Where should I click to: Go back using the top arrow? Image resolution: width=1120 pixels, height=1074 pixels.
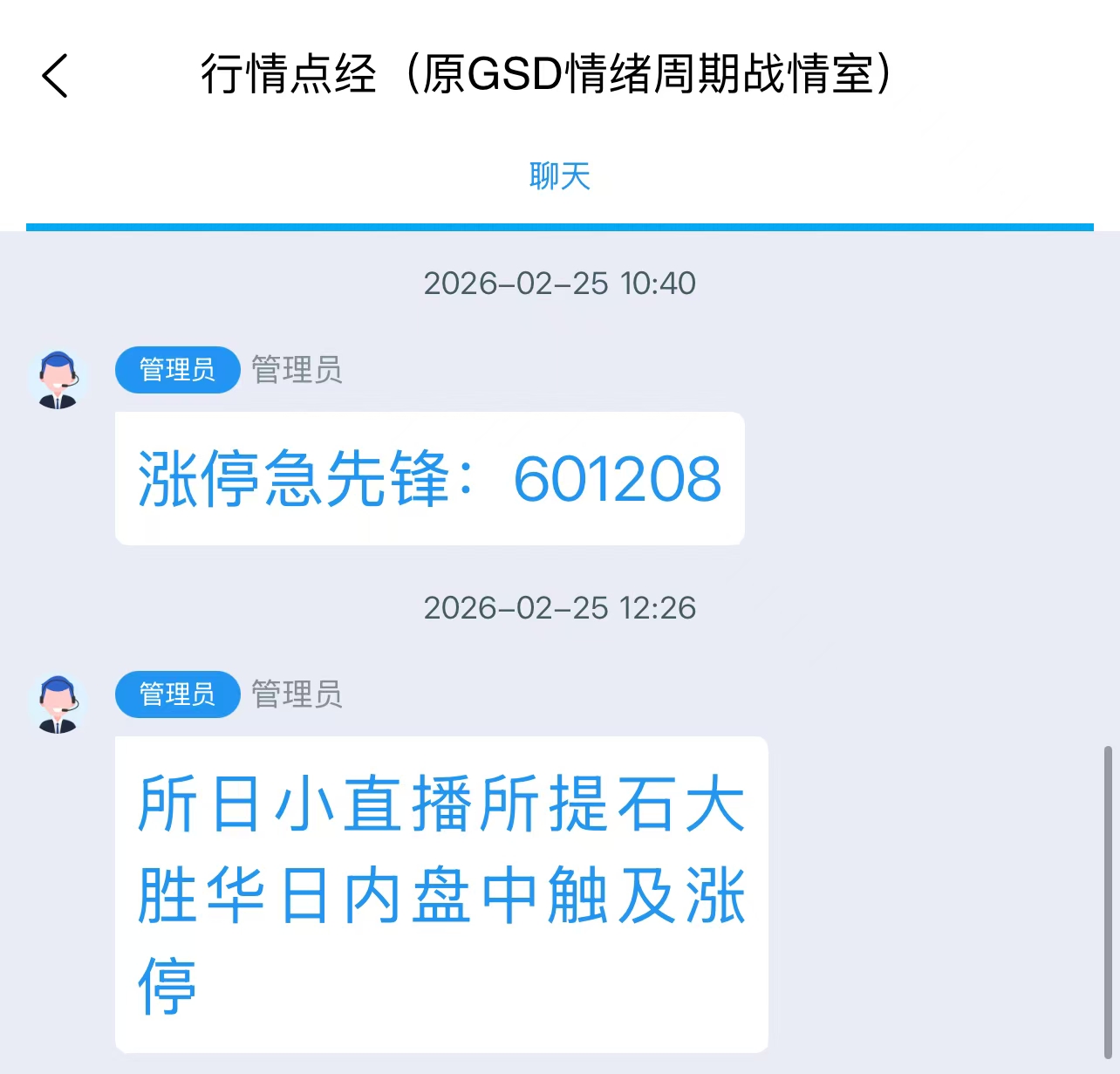[x=55, y=75]
